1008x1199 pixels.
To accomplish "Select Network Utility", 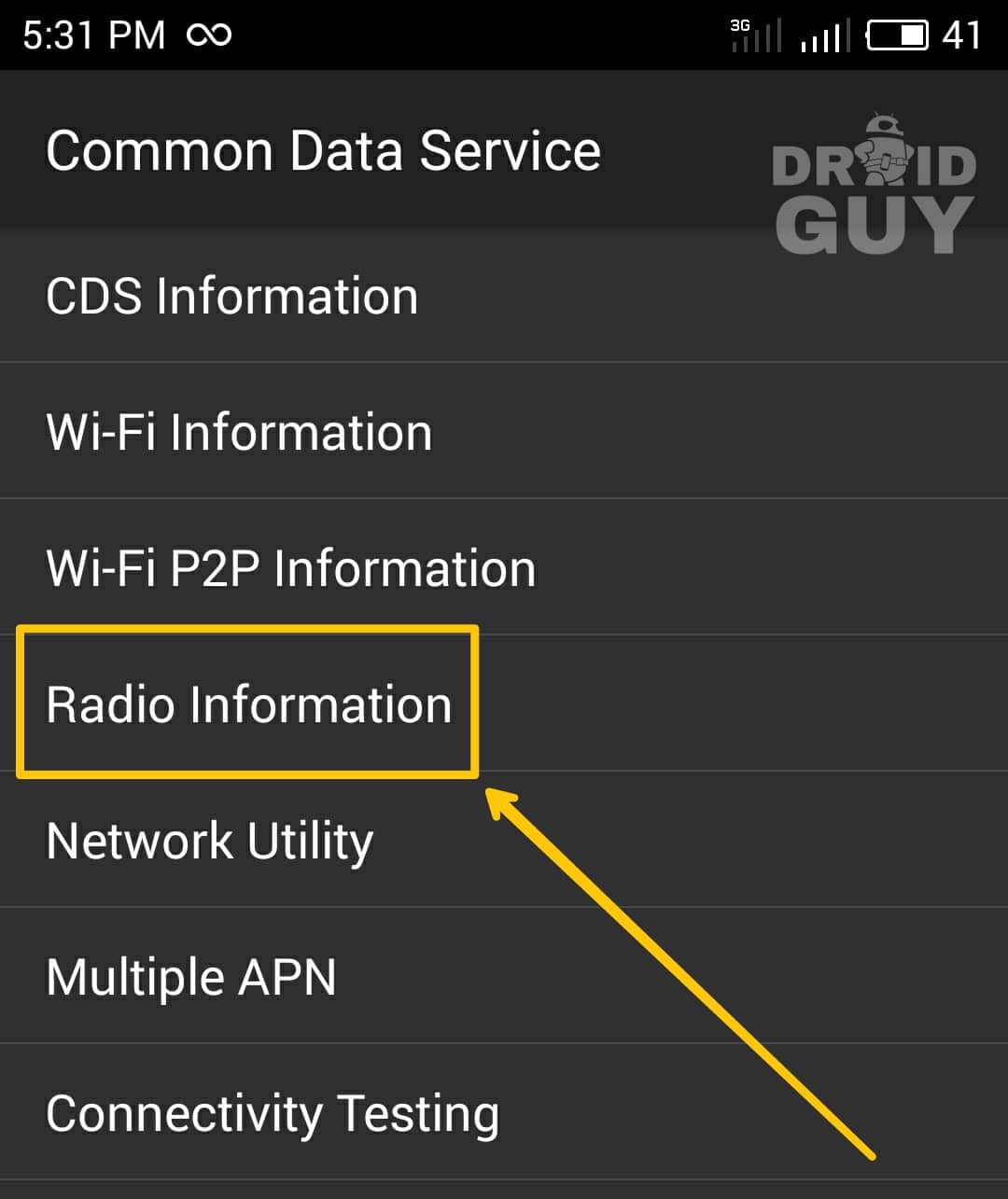I will pos(208,840).
